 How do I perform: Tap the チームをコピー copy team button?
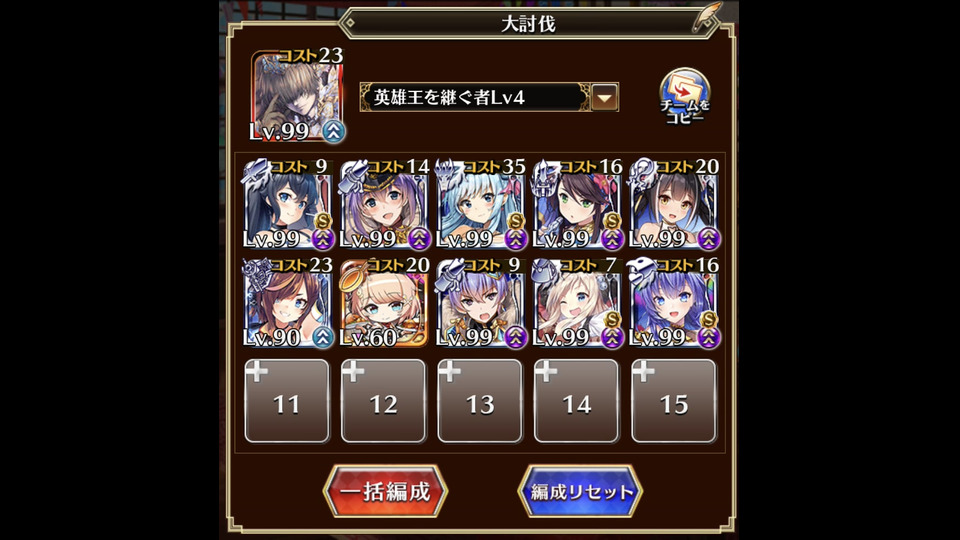pyautogui.click(x=684, y=98)
